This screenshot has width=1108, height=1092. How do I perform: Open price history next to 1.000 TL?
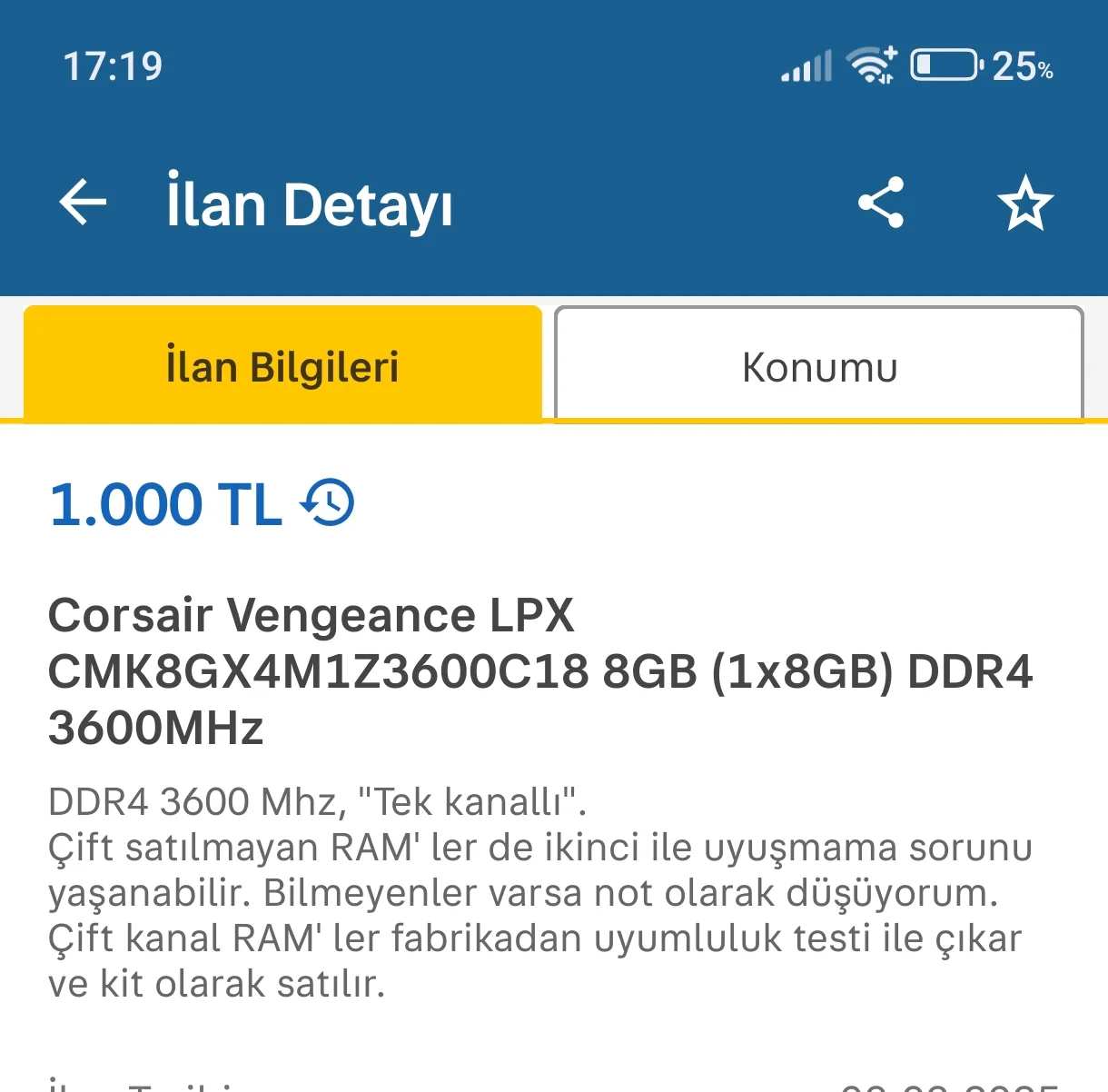329,503
